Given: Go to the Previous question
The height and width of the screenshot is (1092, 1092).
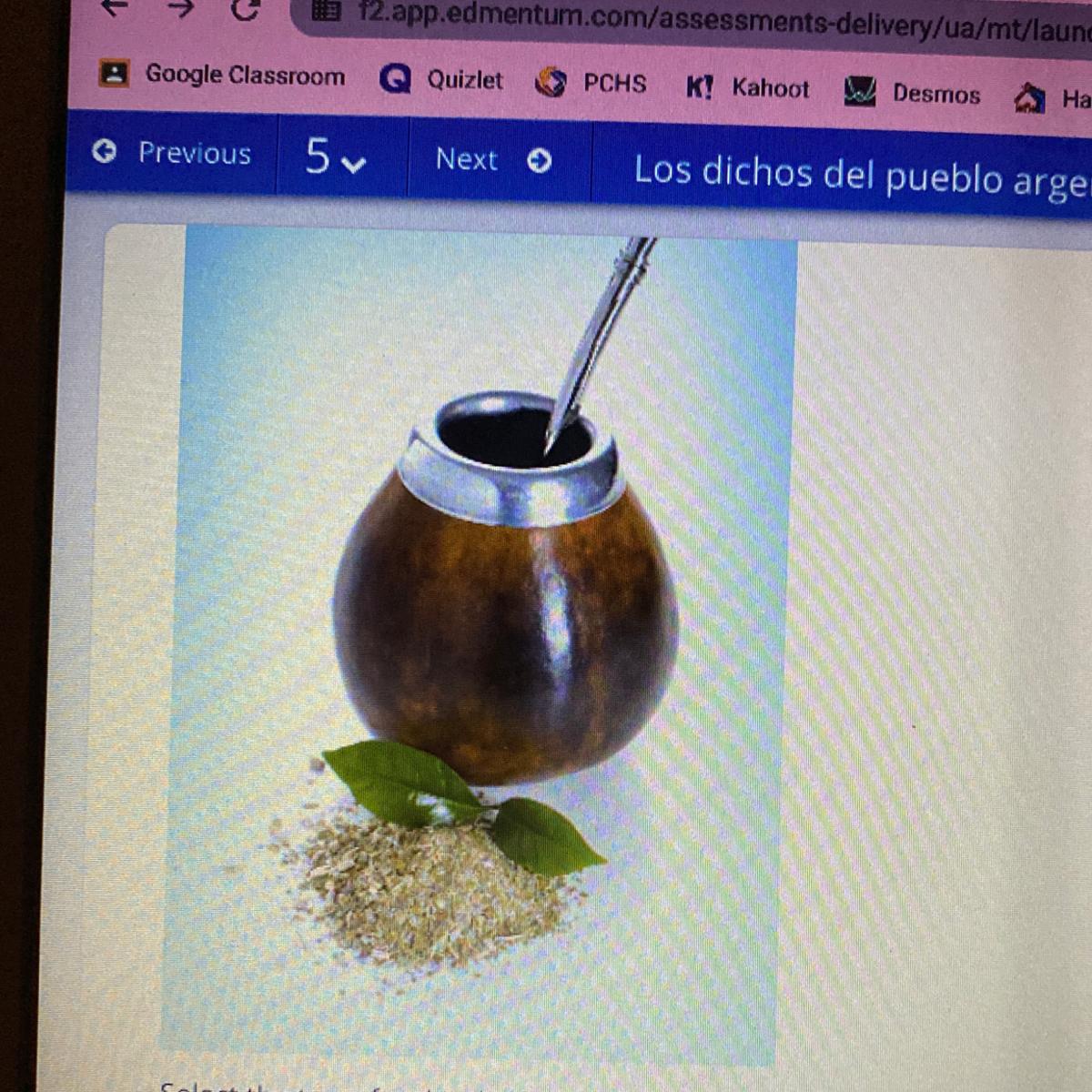Looking at the screenshot, I should (173, 152).
